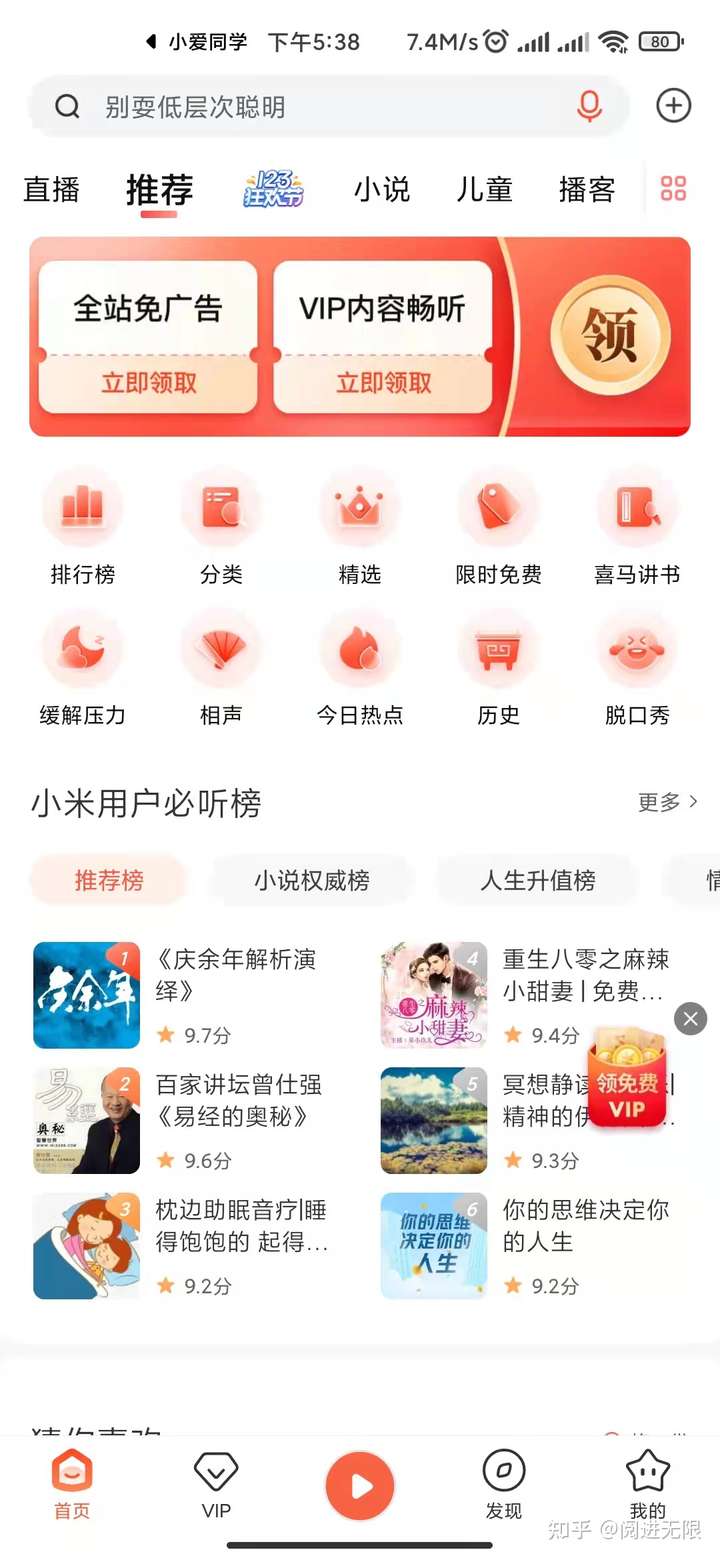Tap the voice search microphone icon
The height and width of the screenshot is (1560, 720).
[x=589, y=106]
